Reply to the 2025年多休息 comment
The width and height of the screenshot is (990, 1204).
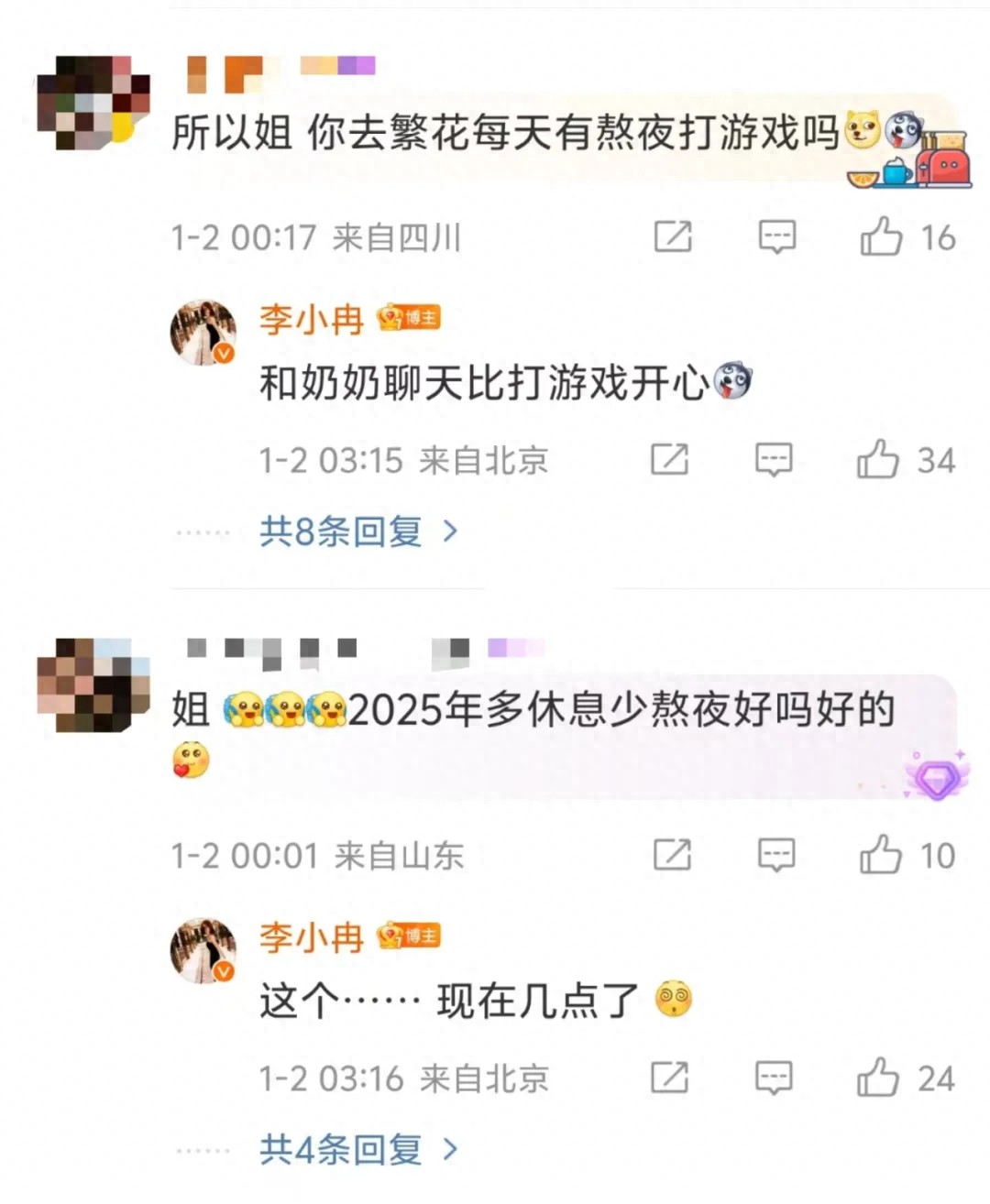point(776,856)
